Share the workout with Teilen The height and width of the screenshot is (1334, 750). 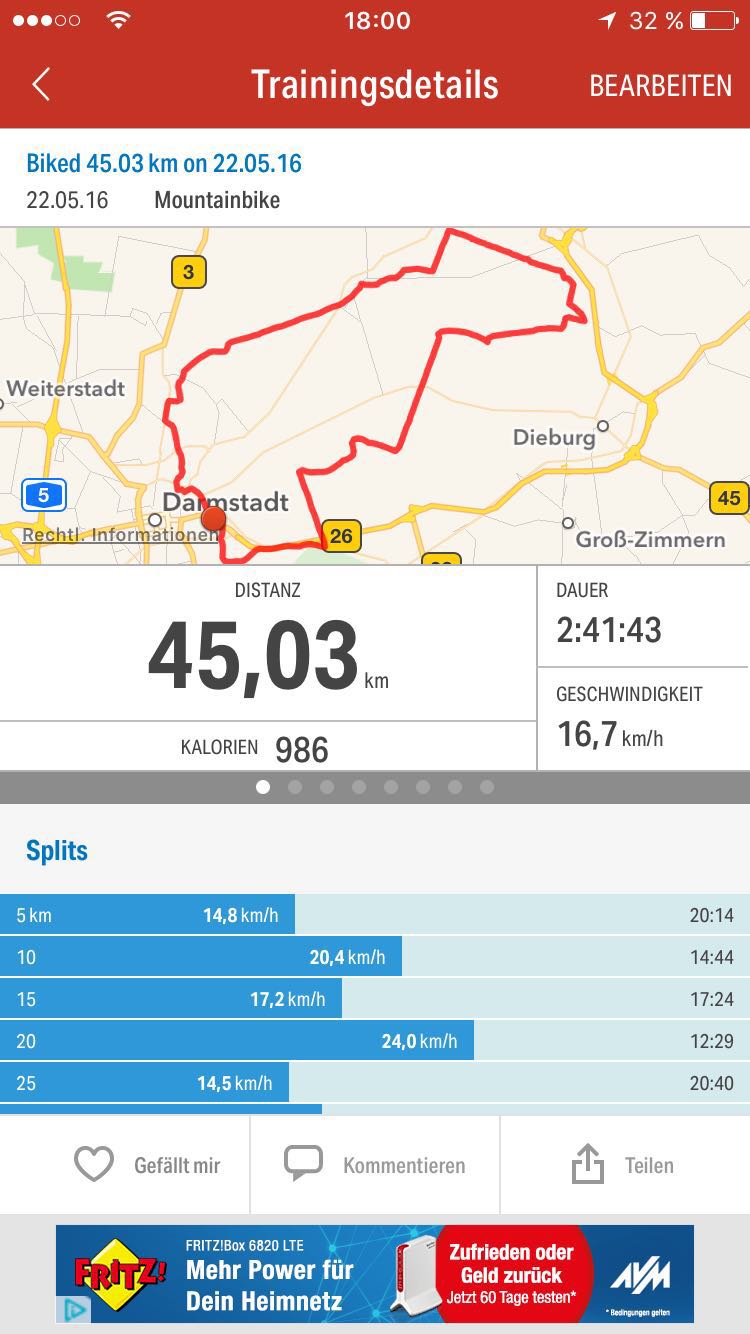622,1165
